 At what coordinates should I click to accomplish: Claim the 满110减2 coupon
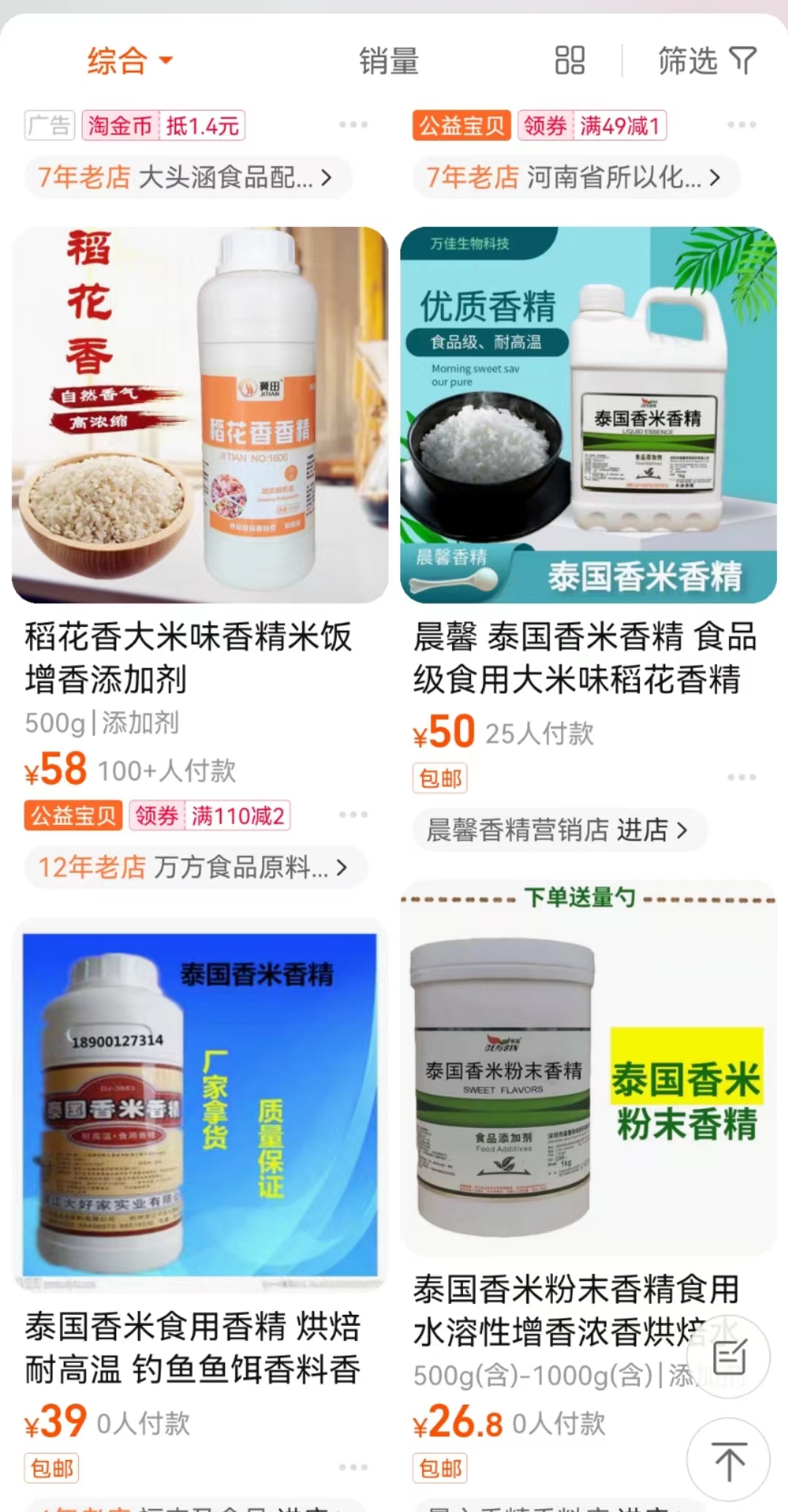tap(210, 816)
